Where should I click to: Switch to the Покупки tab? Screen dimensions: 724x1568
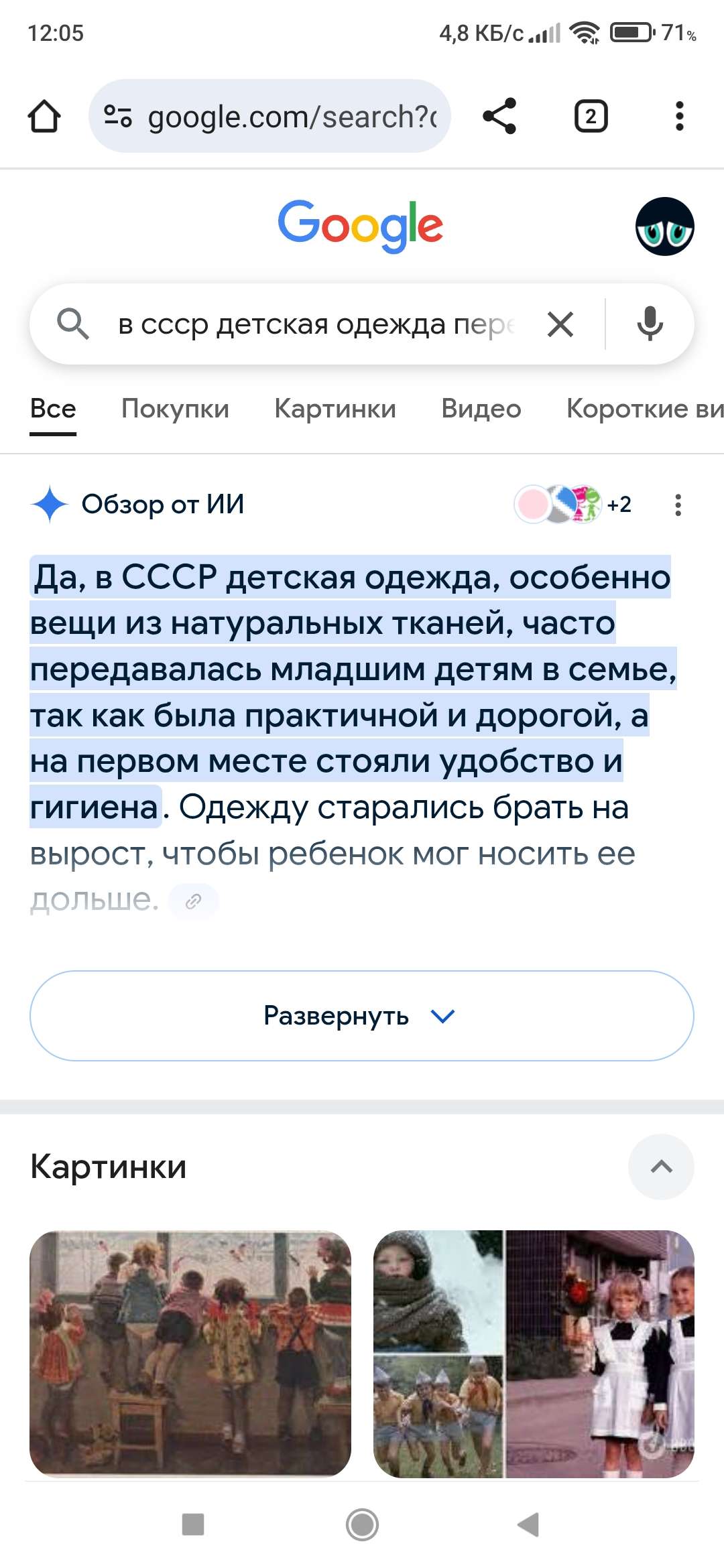[175, 409]
